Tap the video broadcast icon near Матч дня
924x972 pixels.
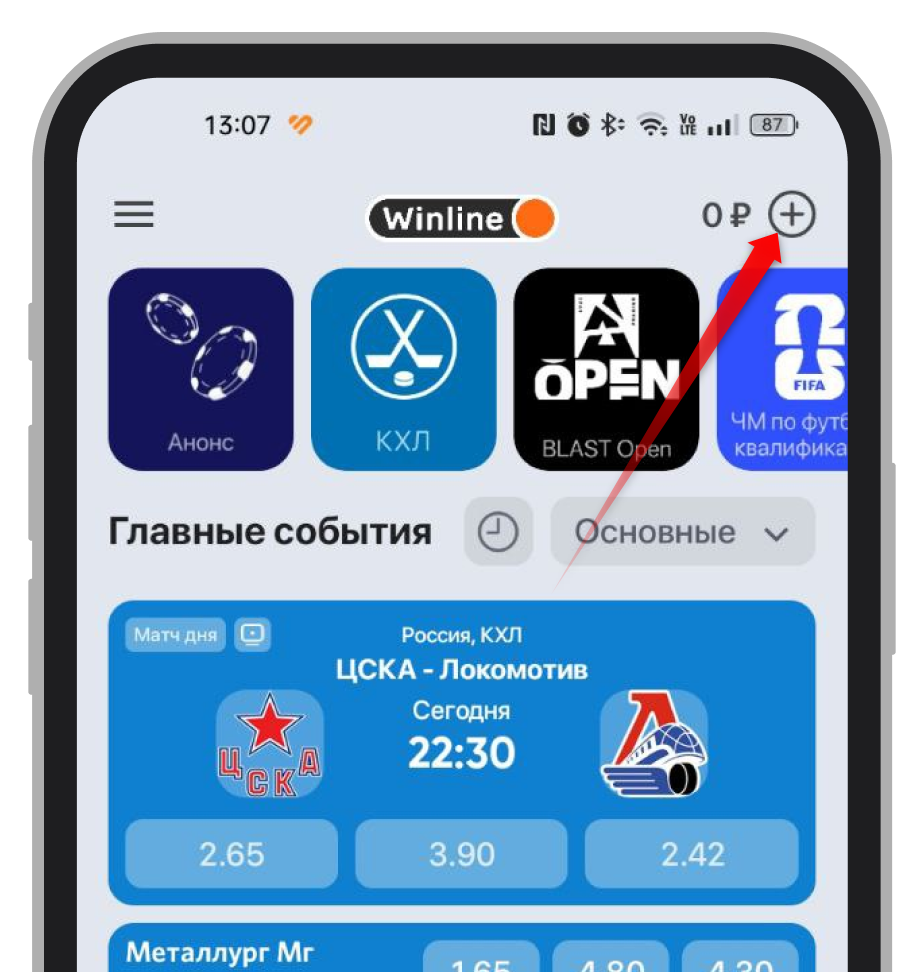coord(253,634)
